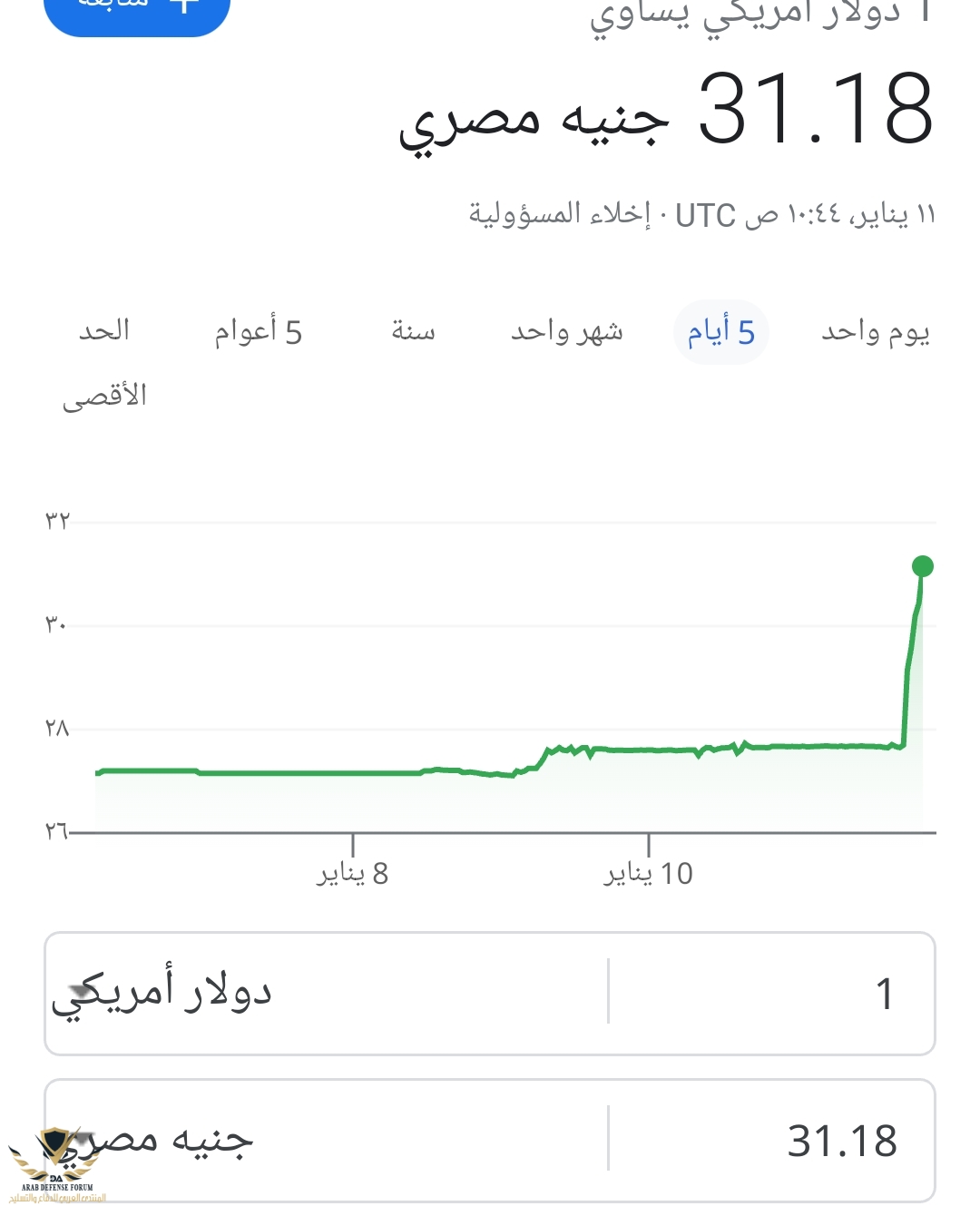Open the إخلاء المسؤولية disclaimer link
Screen dimensions: 980x1206
pyautogui.click(x=560, y=214)
